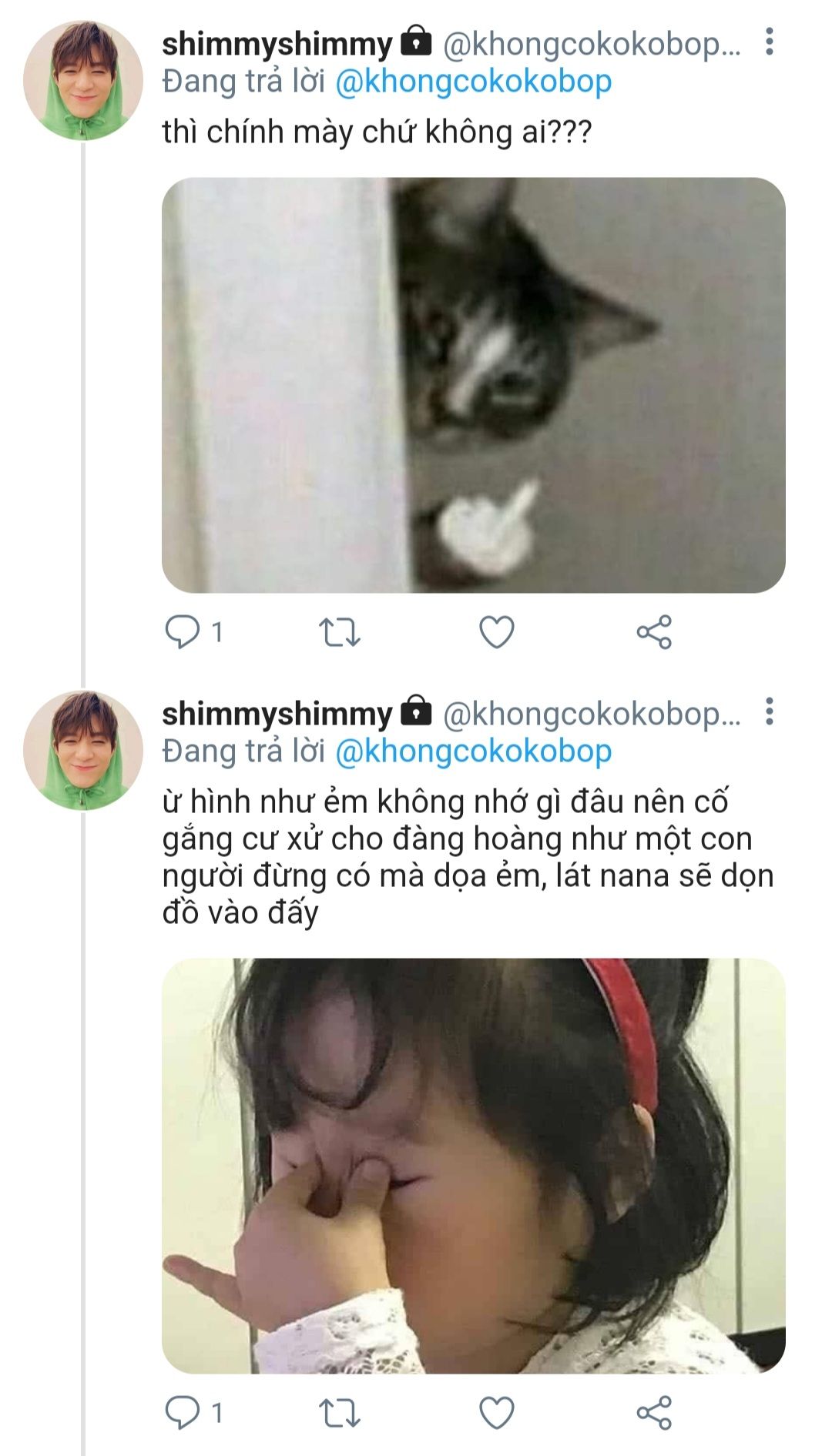Retweet the crying child tweet
The height and width of the screenshot is (1456, 832).
340,1413
